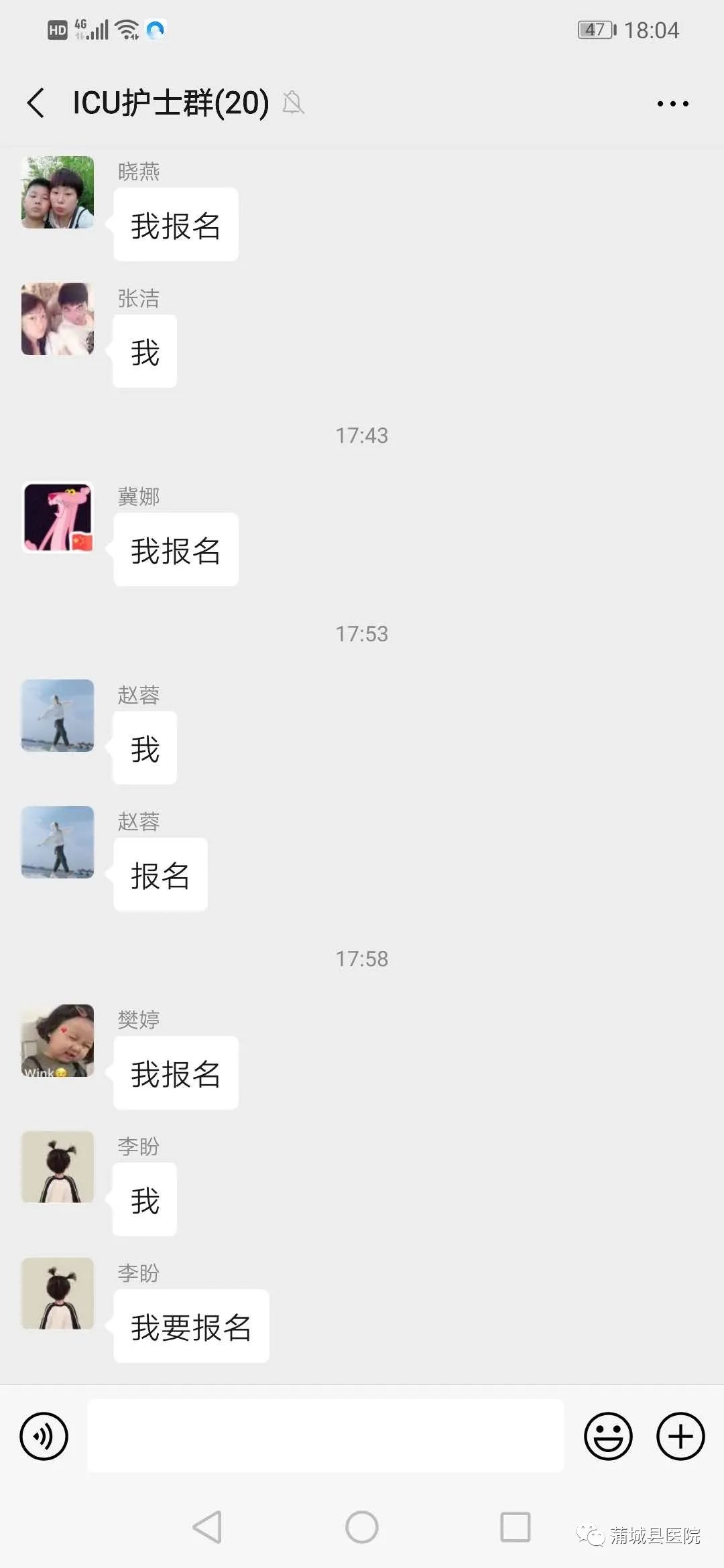Viewport: 724px width, 1568px height.
Task: Open the three-dot chat info menu
Action: coord(672,104)
